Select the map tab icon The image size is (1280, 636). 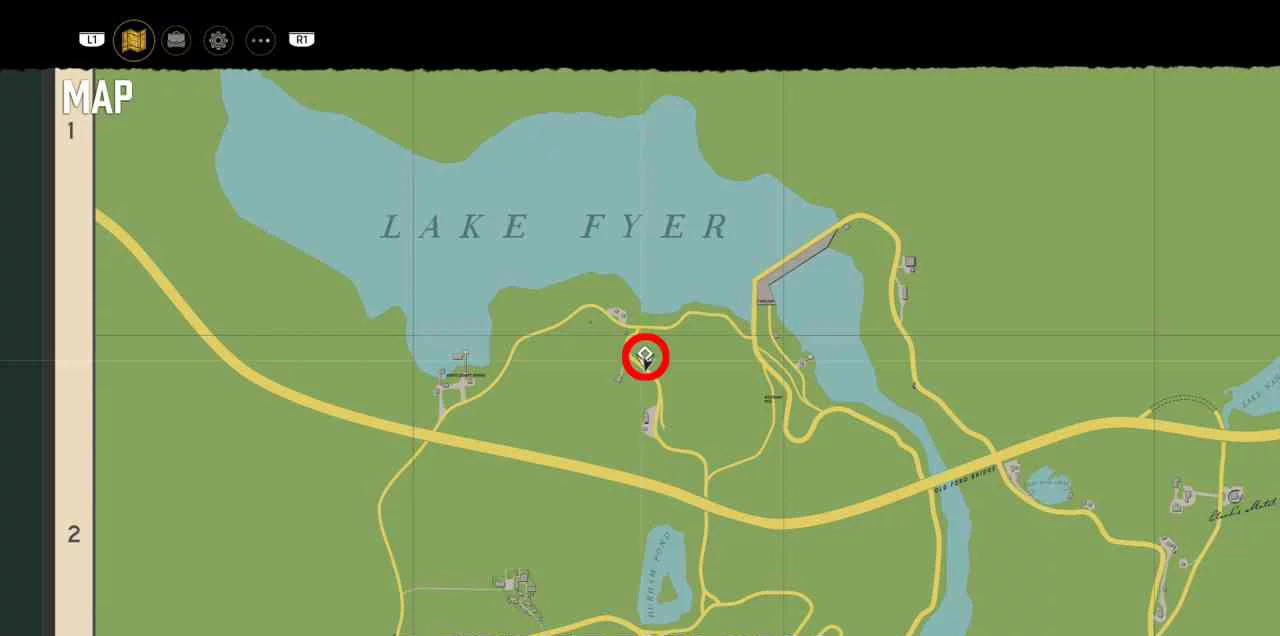pyautogui.click(x=134, y=40)
